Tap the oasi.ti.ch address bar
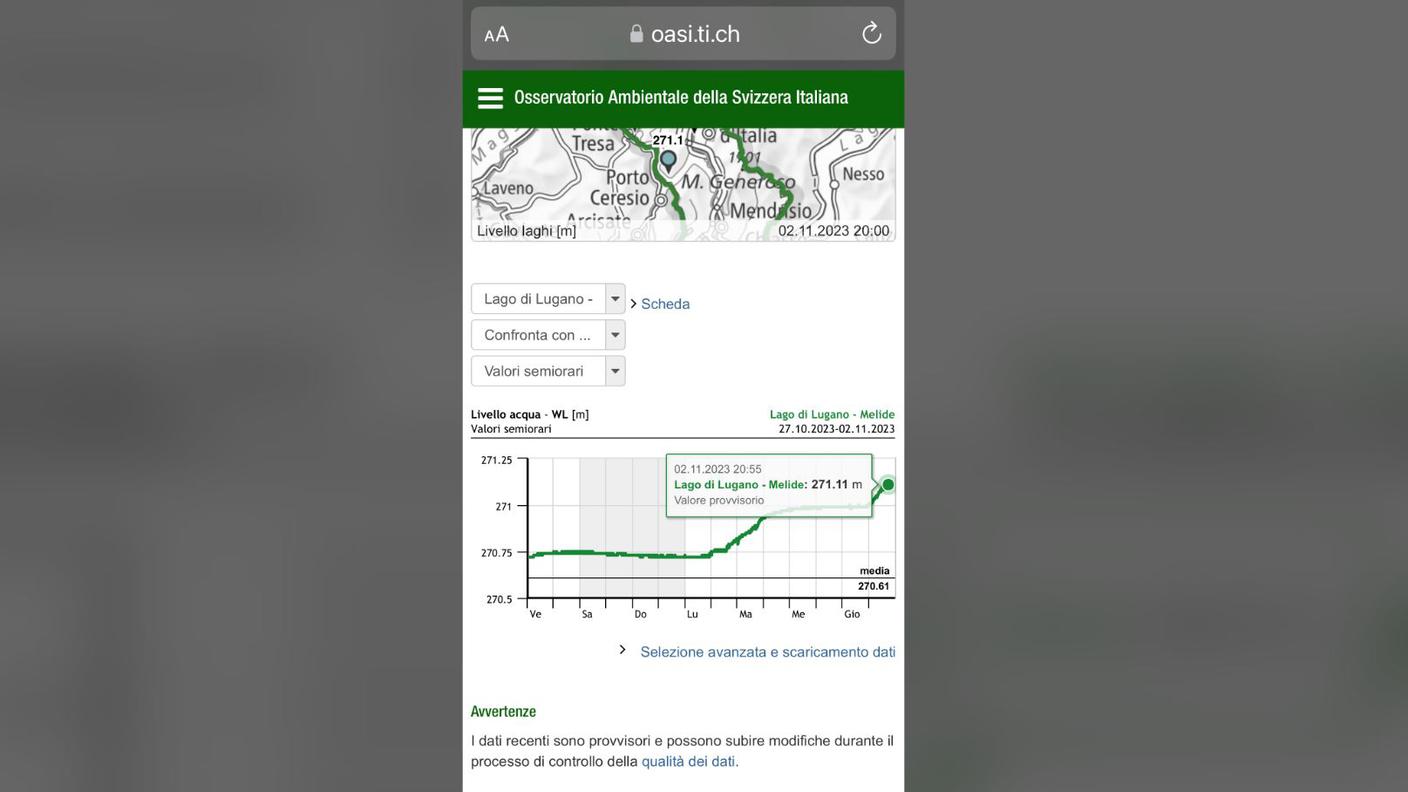Image resolution: width=1408 pixels, height=792 pixels. (686, 34)
